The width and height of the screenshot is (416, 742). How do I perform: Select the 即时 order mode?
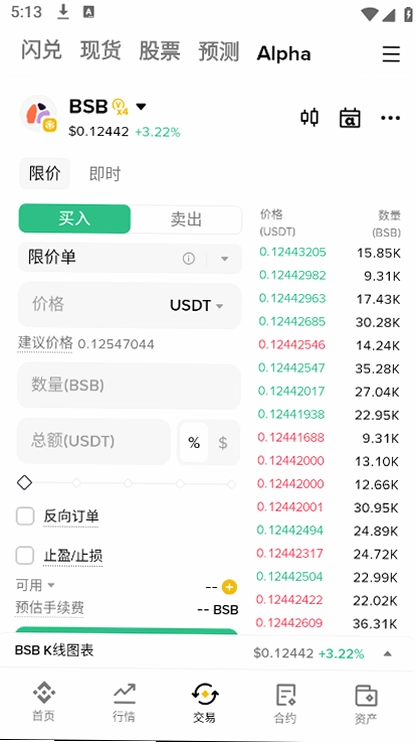(105, 174)
